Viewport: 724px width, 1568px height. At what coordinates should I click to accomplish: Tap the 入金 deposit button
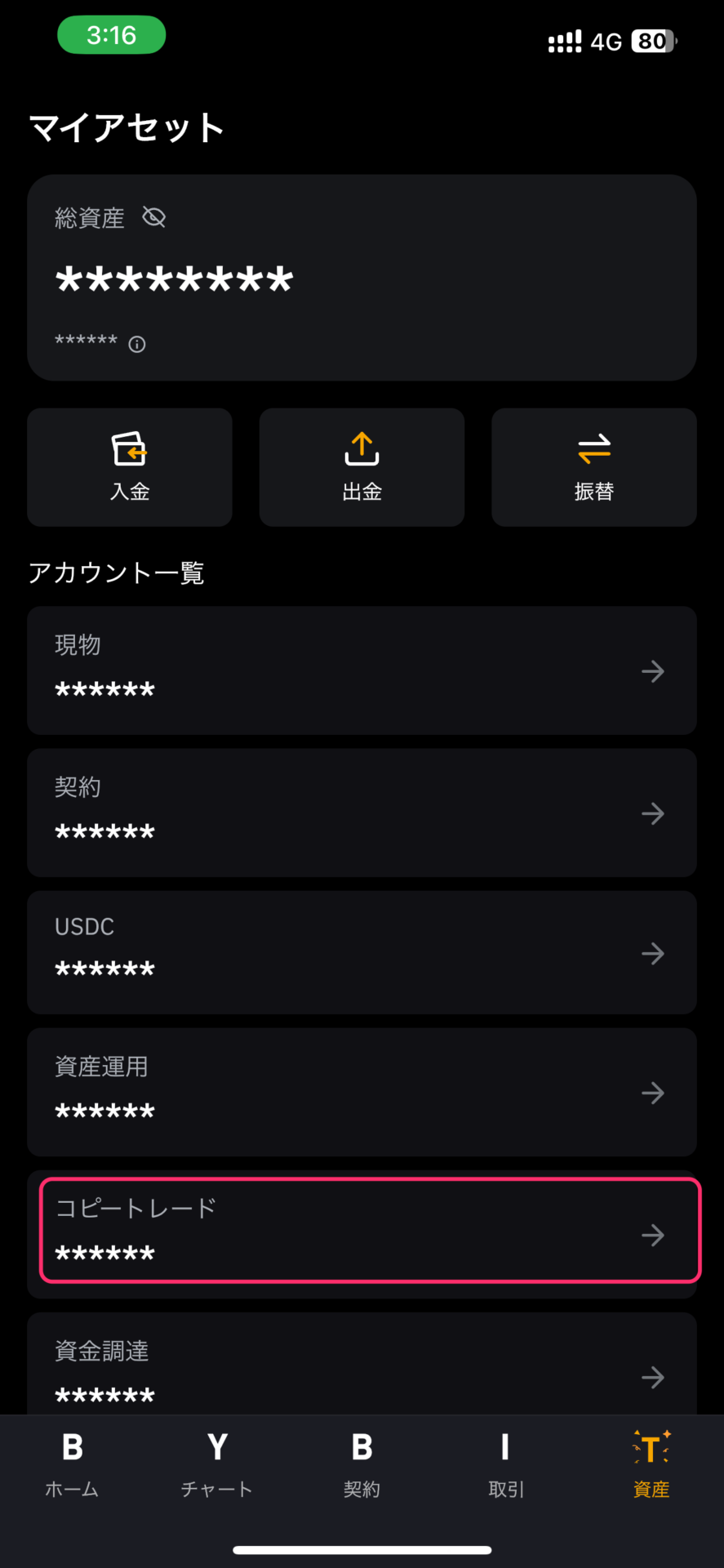[130, 467]
